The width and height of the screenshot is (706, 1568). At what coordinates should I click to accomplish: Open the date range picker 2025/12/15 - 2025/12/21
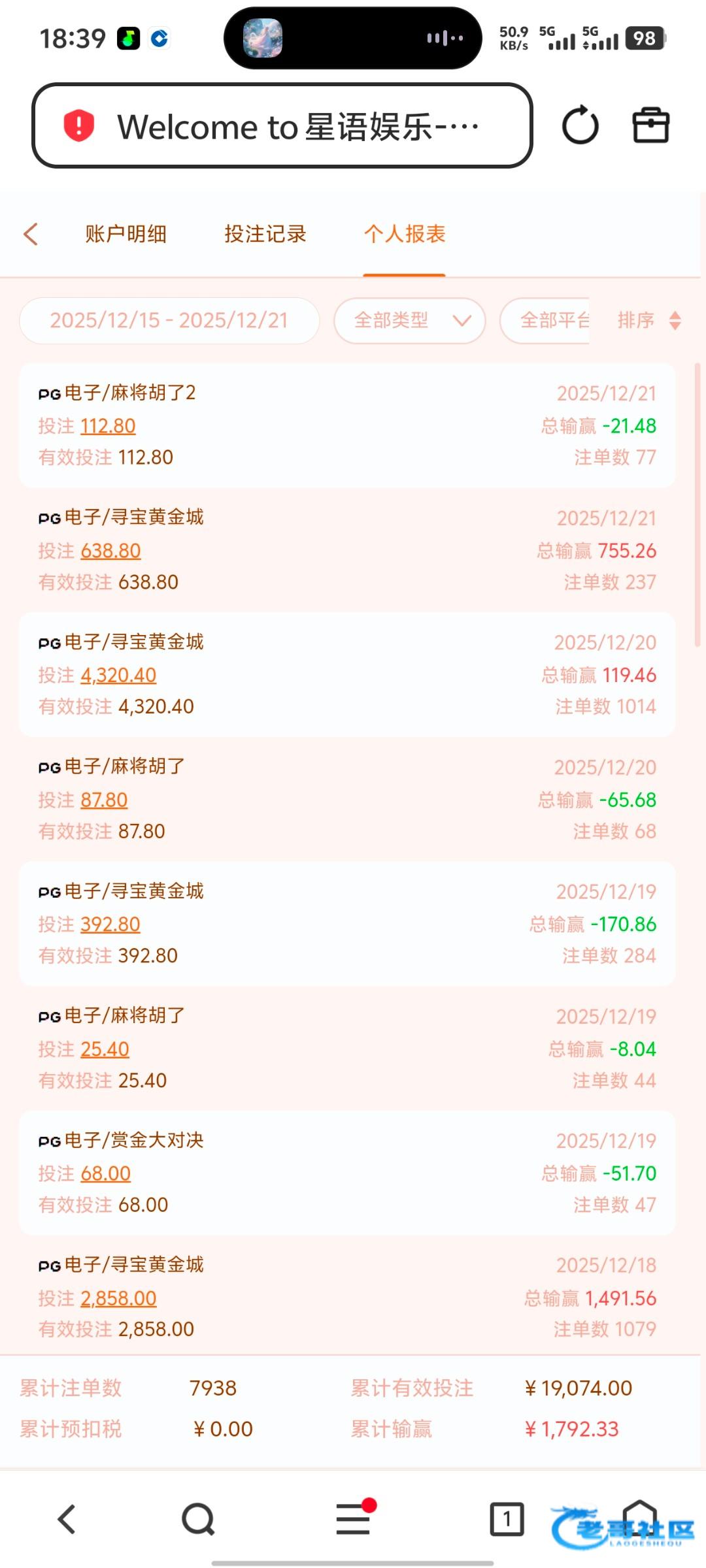169,320
